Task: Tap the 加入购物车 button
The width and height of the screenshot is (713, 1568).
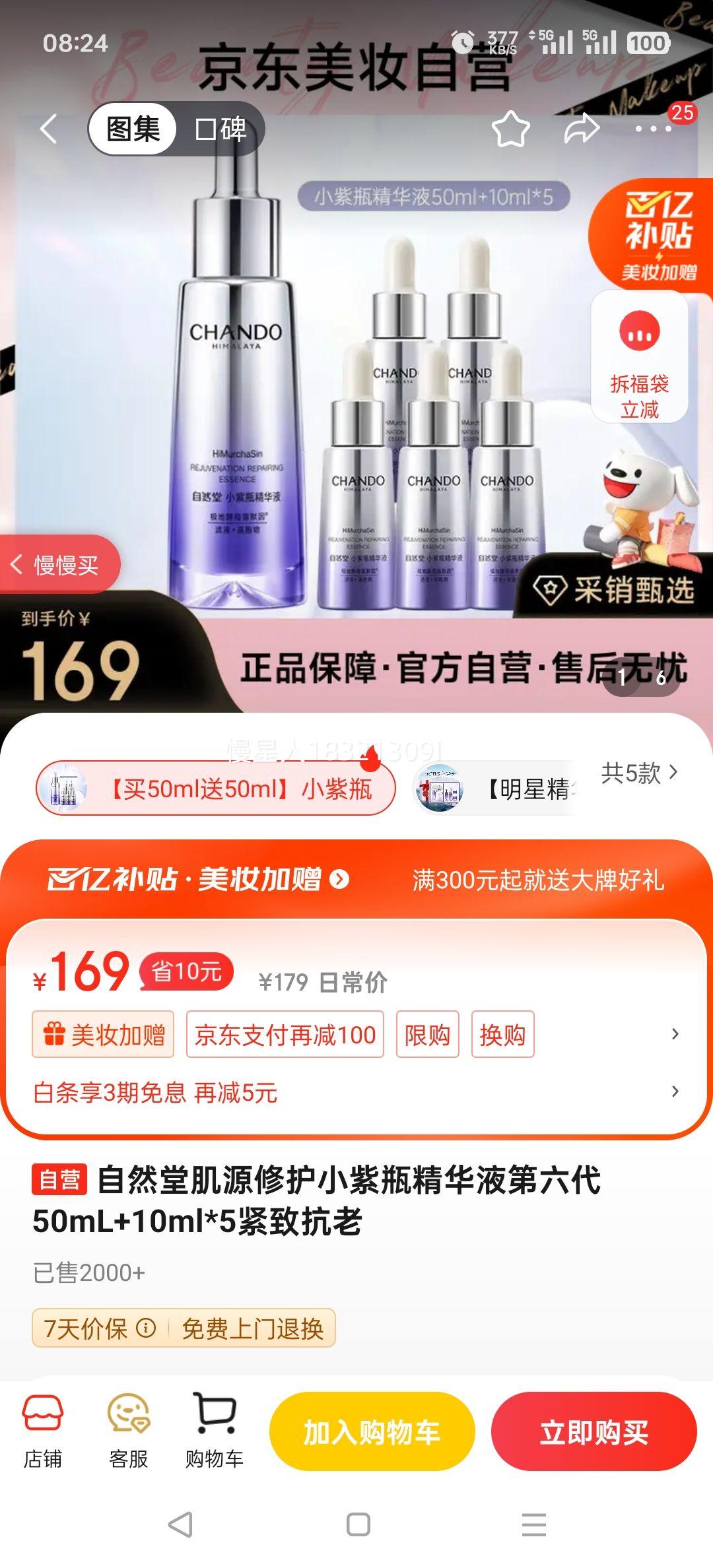Action: coord(370,1430)
